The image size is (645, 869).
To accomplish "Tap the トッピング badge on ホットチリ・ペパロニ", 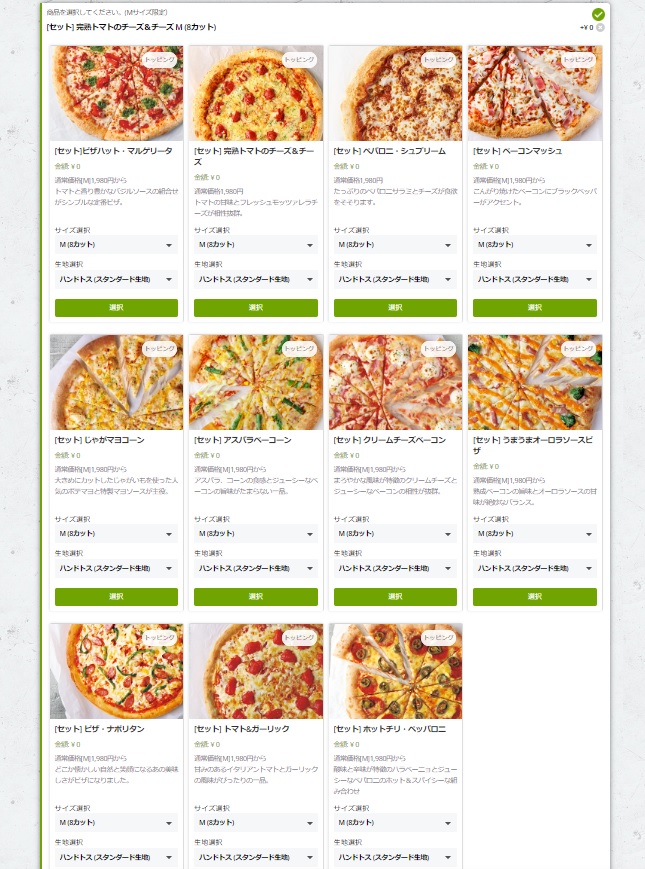I will click(x=438, y=637).
